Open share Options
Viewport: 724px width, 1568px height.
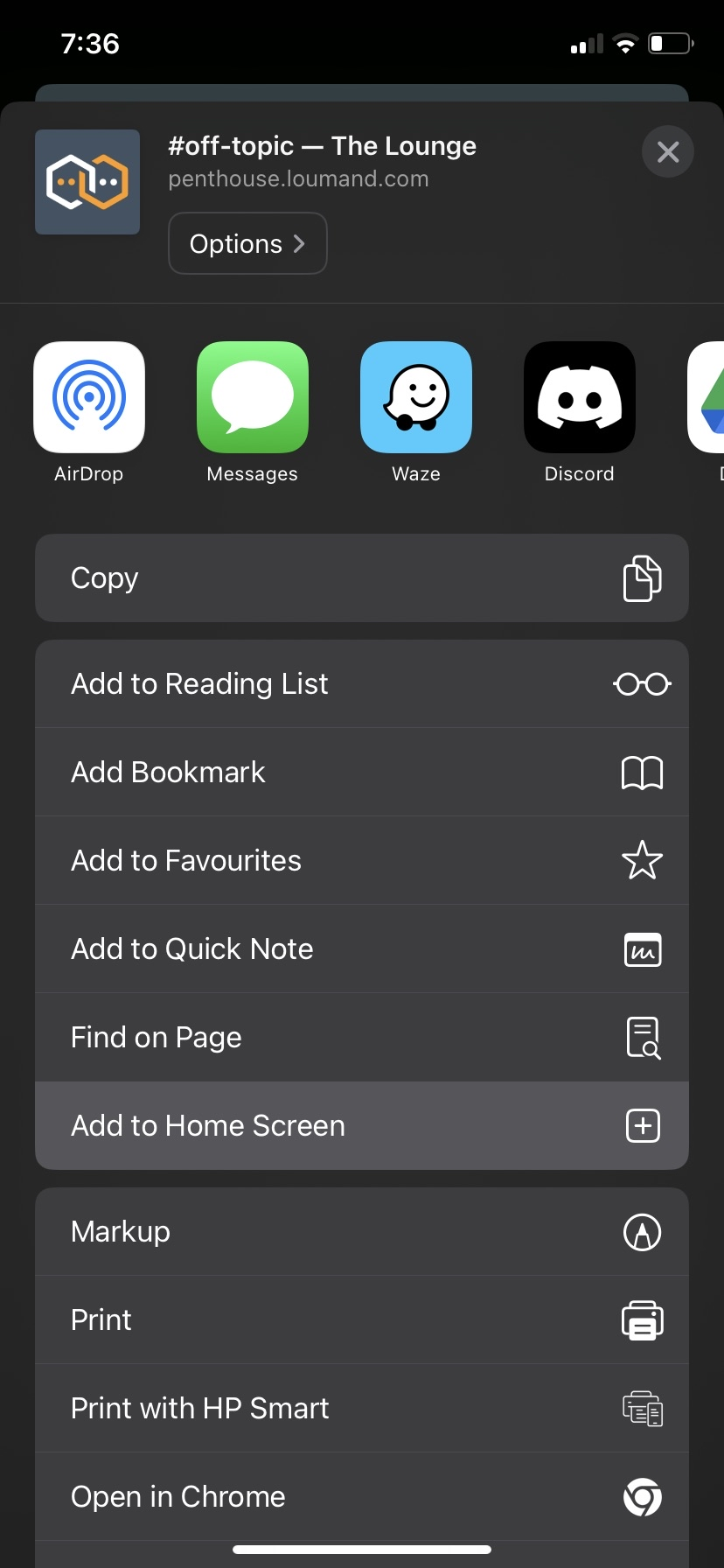click(247, 243)
